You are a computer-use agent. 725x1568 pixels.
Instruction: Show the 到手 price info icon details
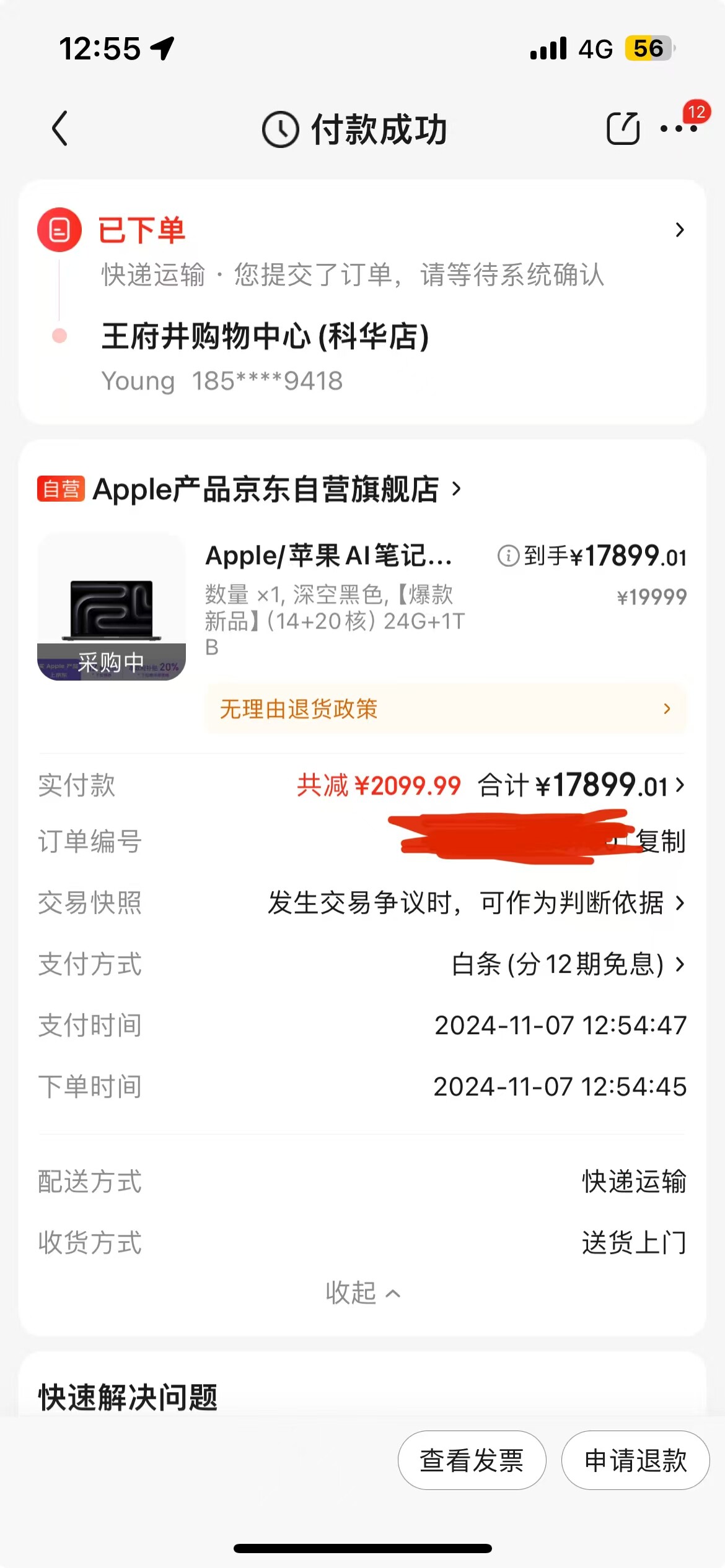tap(508, 555)
